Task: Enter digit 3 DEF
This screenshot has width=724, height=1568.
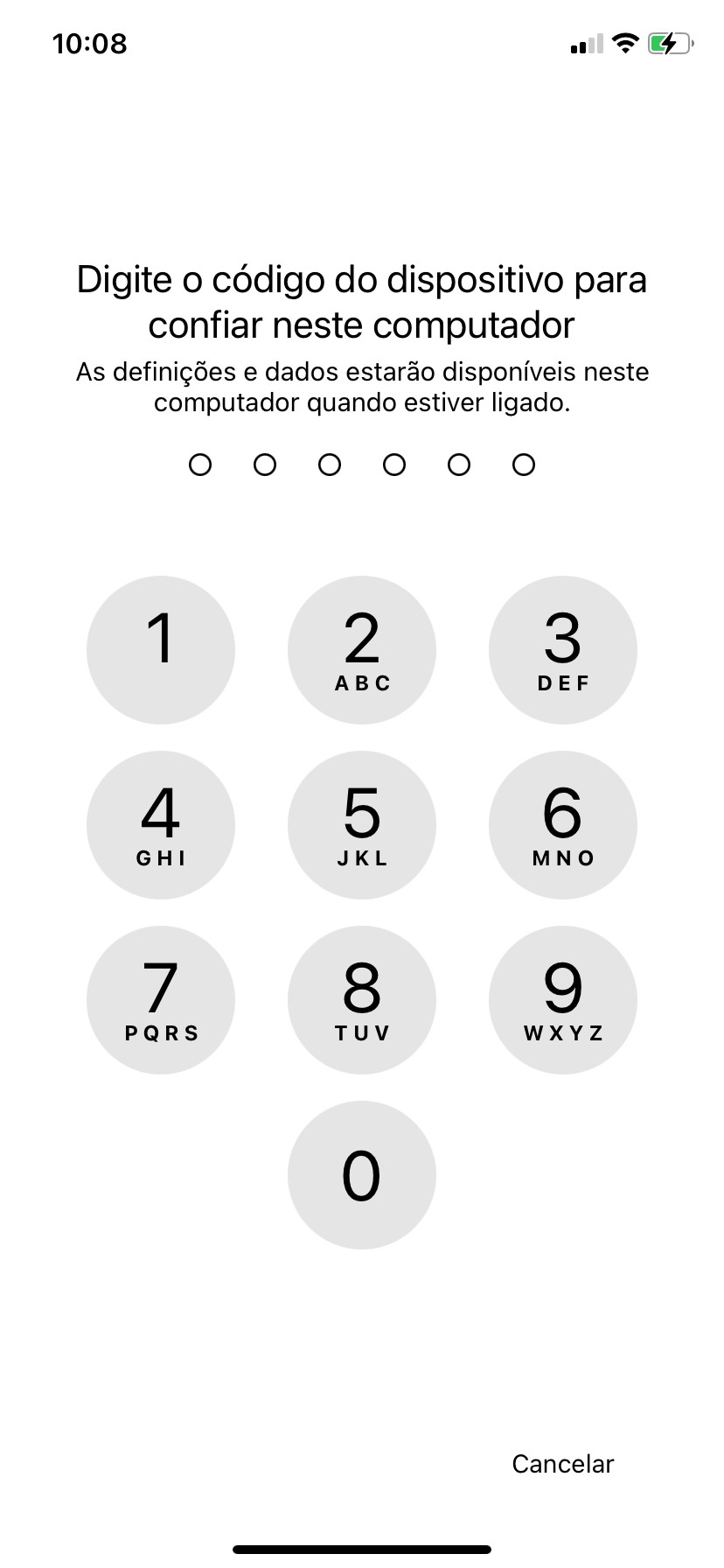Action: tap(562, 650)
